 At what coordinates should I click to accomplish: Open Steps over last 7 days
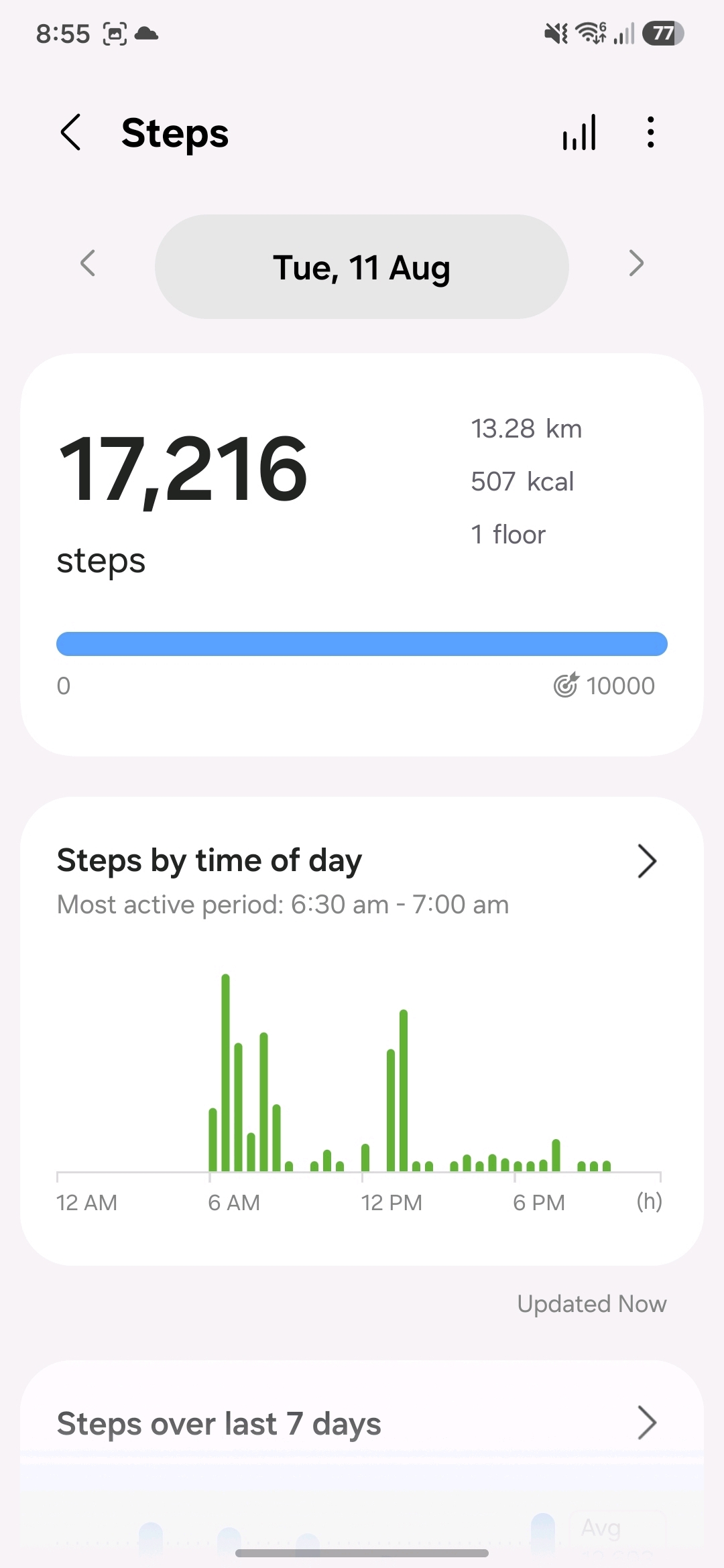click(362, 1423)
